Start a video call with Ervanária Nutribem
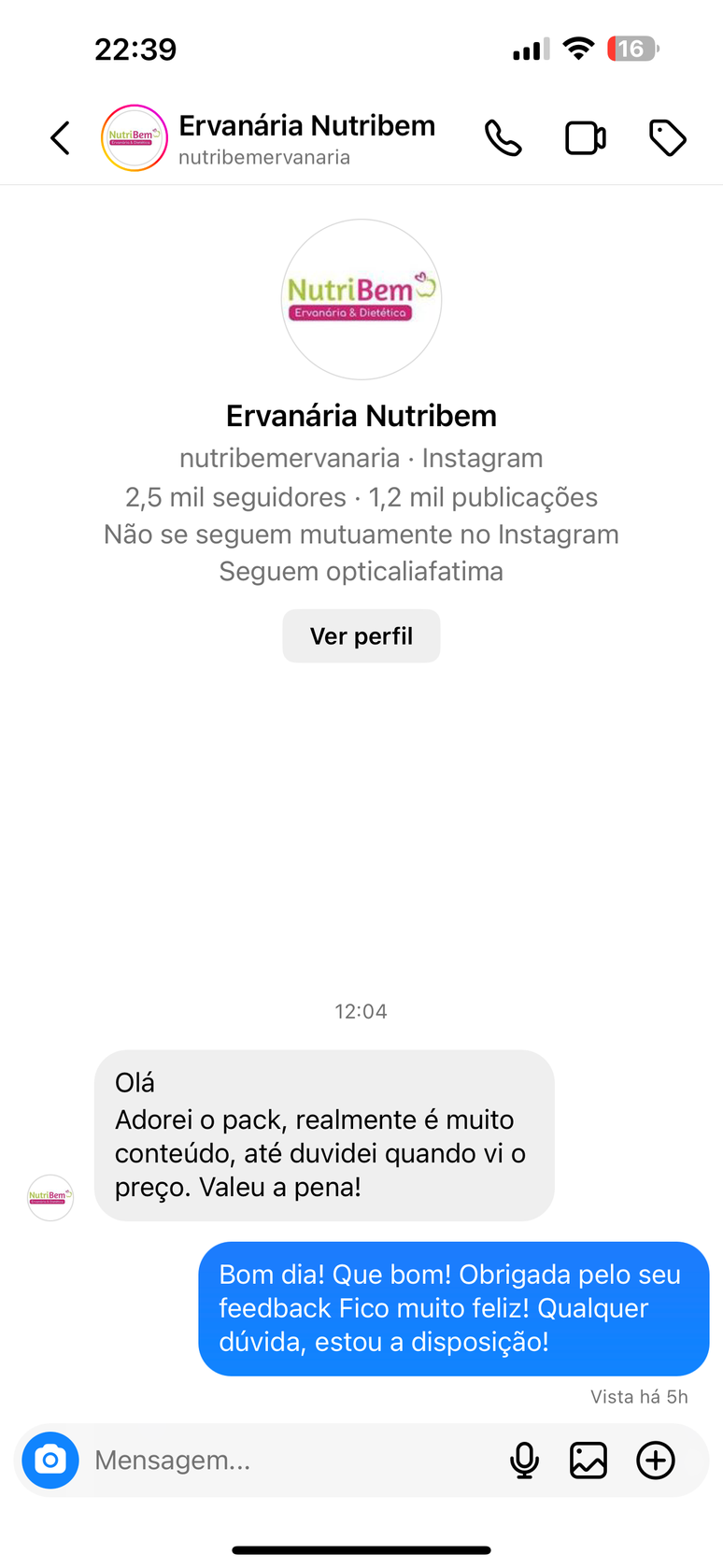The width and height of the screenshot is (723, 1568). pyautogui.click(x=586, y=138)
